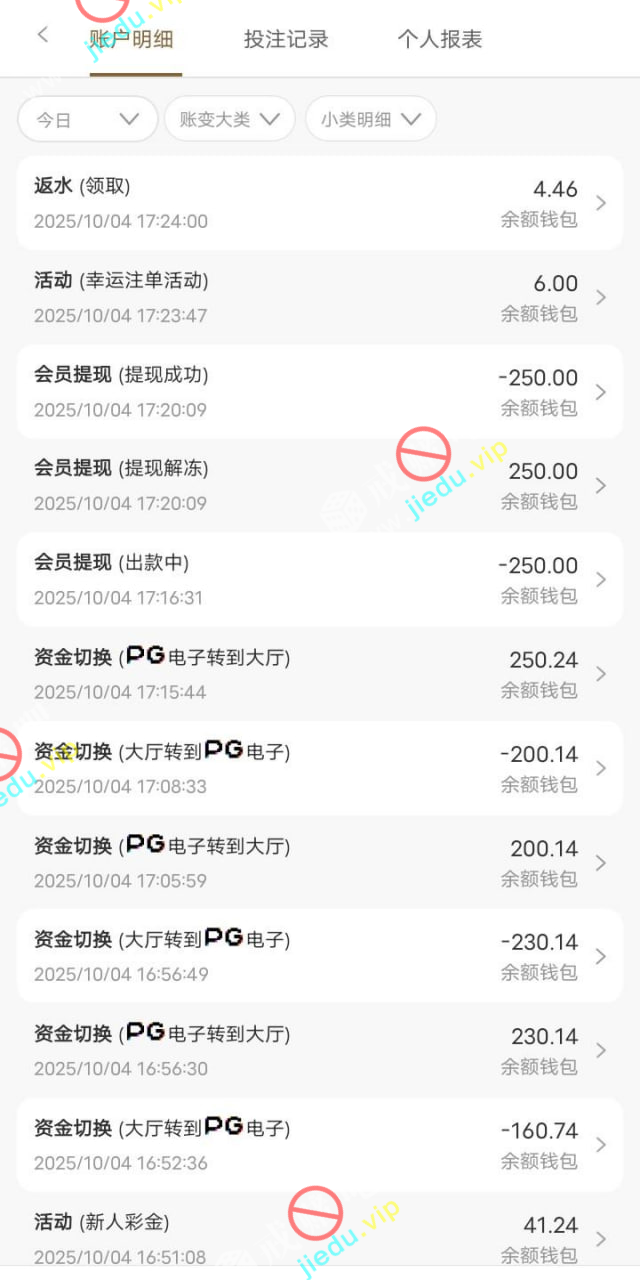The width and height of the screenshot is (640, 1280).
Task: Switch to the 个人报表 tab
Action: coord(440,40)
